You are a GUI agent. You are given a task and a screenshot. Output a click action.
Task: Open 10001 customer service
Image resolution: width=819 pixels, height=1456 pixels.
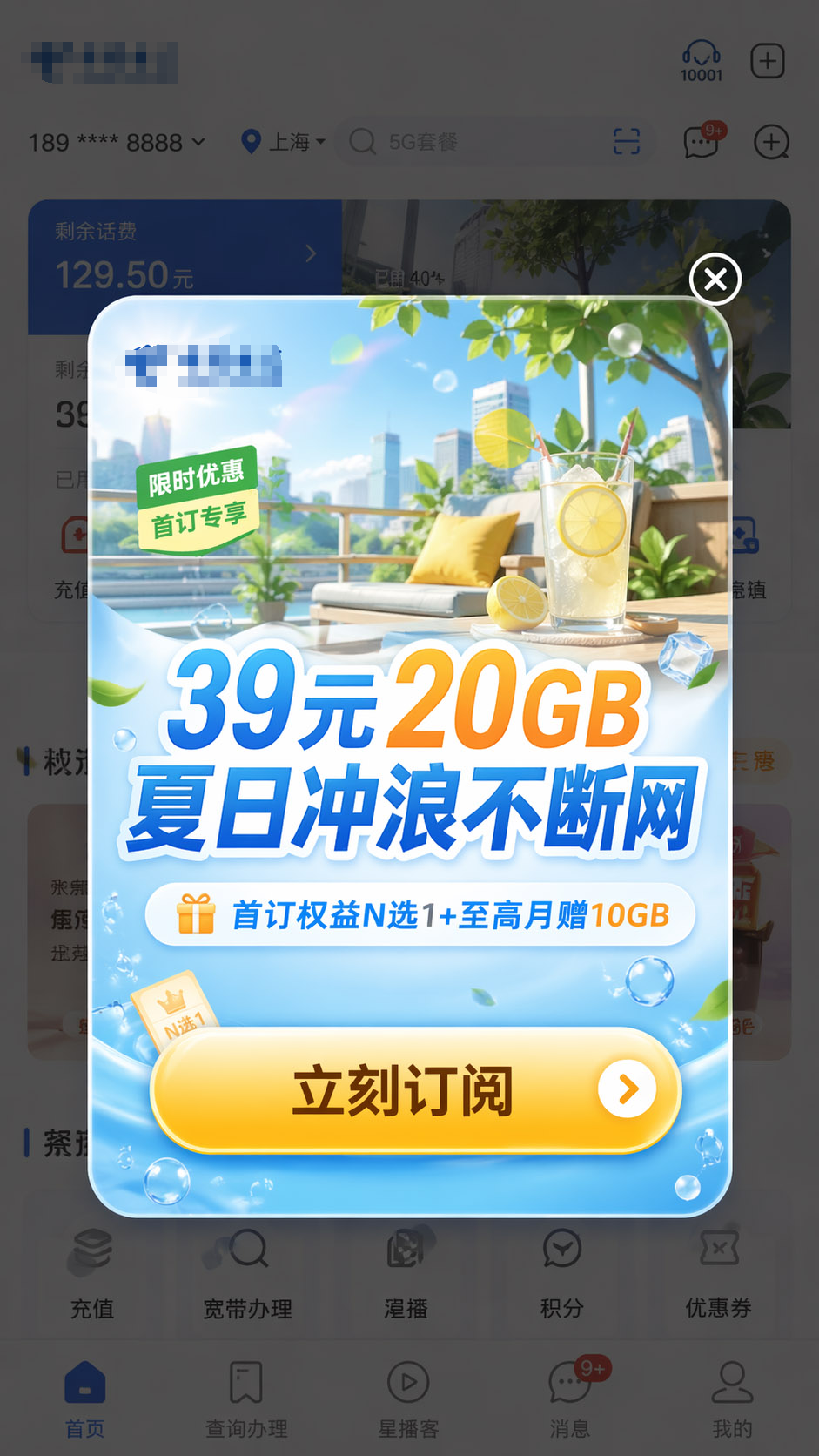(x=701, y=61)
